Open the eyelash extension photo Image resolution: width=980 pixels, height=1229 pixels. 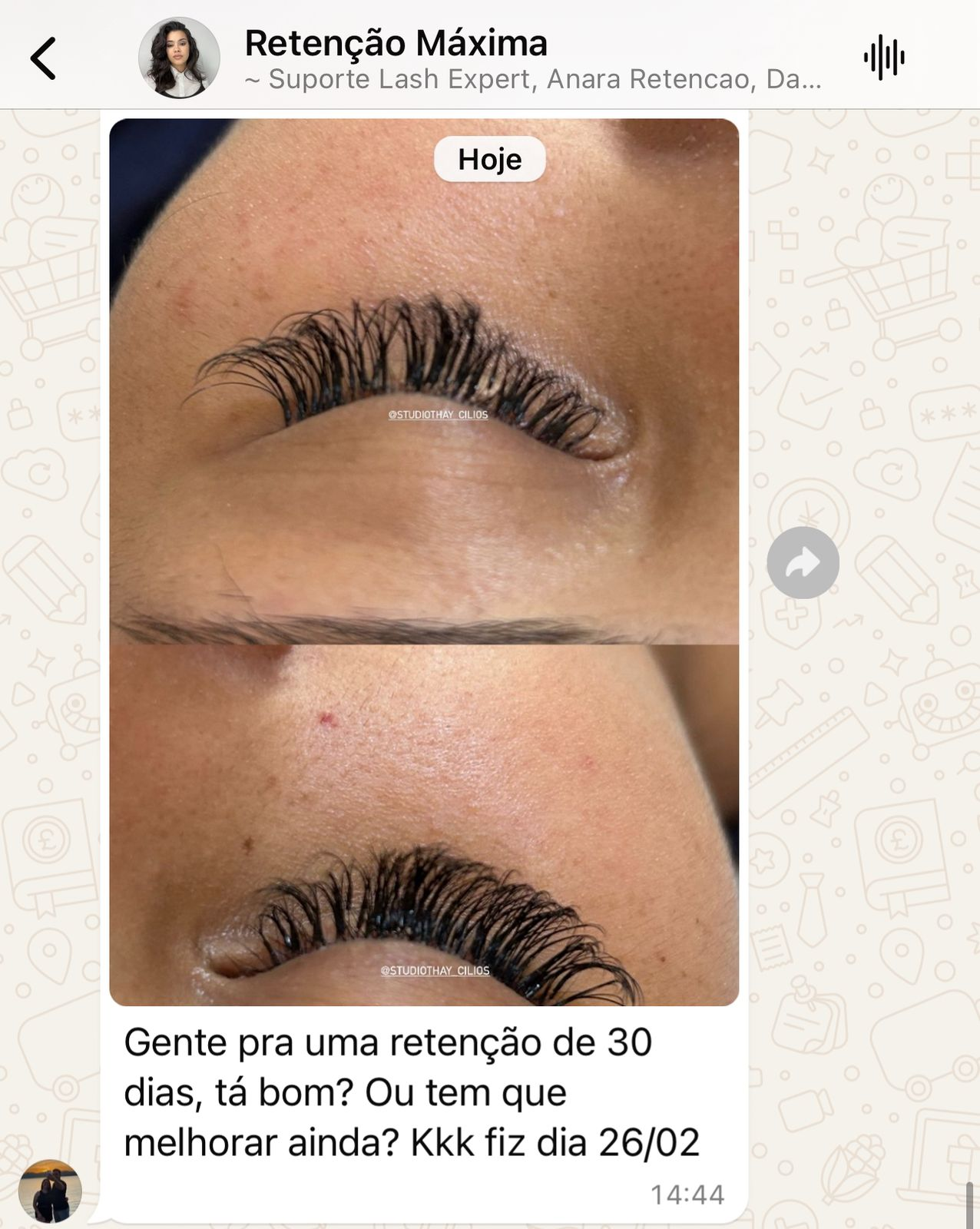(x=424, y=561)
